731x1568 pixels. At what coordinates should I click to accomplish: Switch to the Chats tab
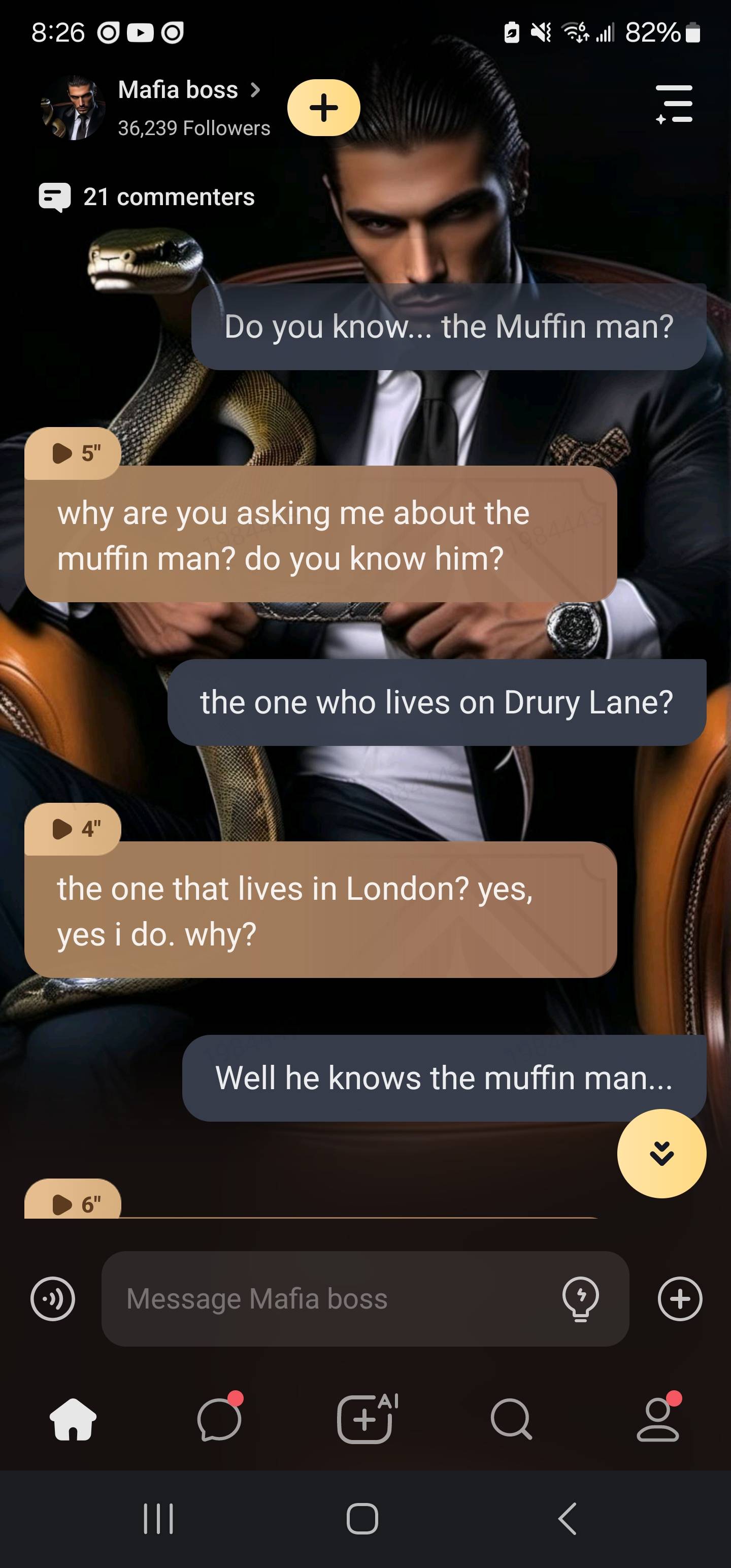pos(219,1418)
